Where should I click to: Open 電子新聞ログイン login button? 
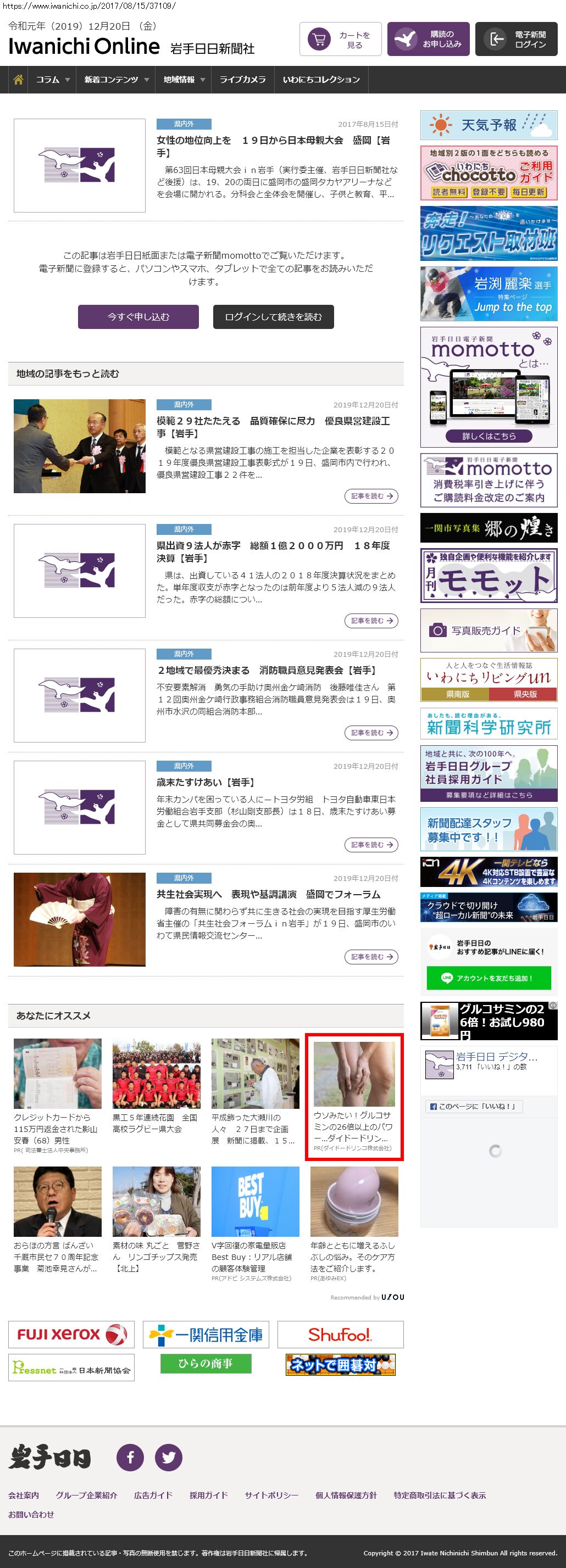tap(515, 40)
